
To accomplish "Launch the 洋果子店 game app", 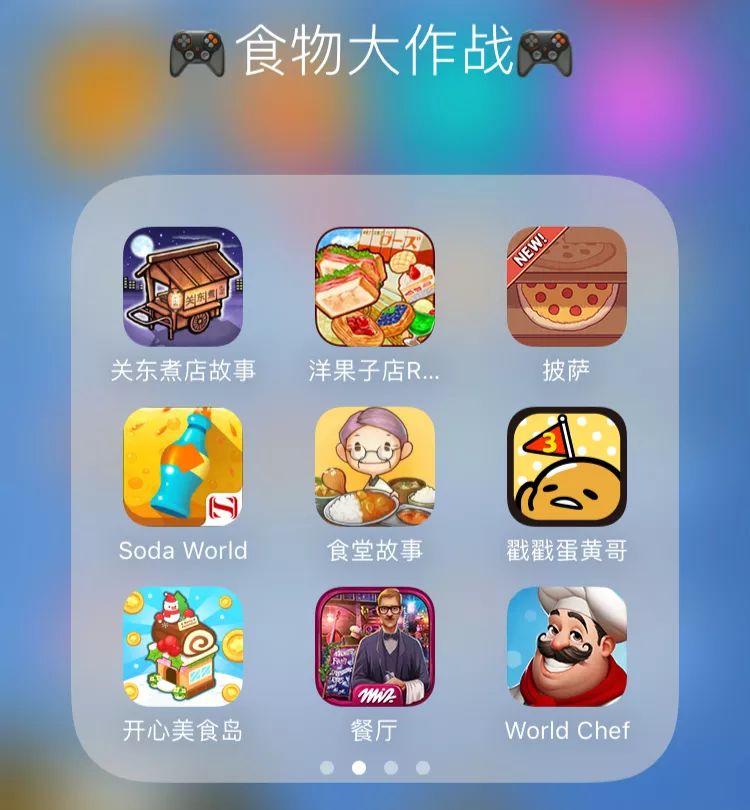I will click(x=375, y=287).
